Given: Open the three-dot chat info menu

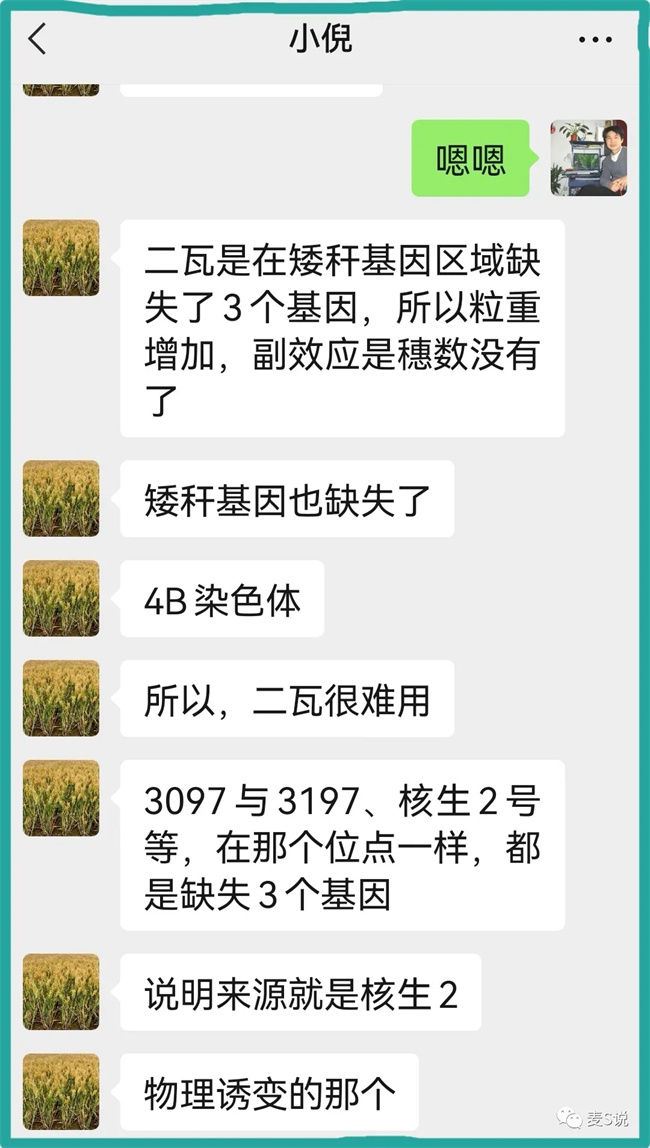Looking at the screenshot, I should point(595,40).
